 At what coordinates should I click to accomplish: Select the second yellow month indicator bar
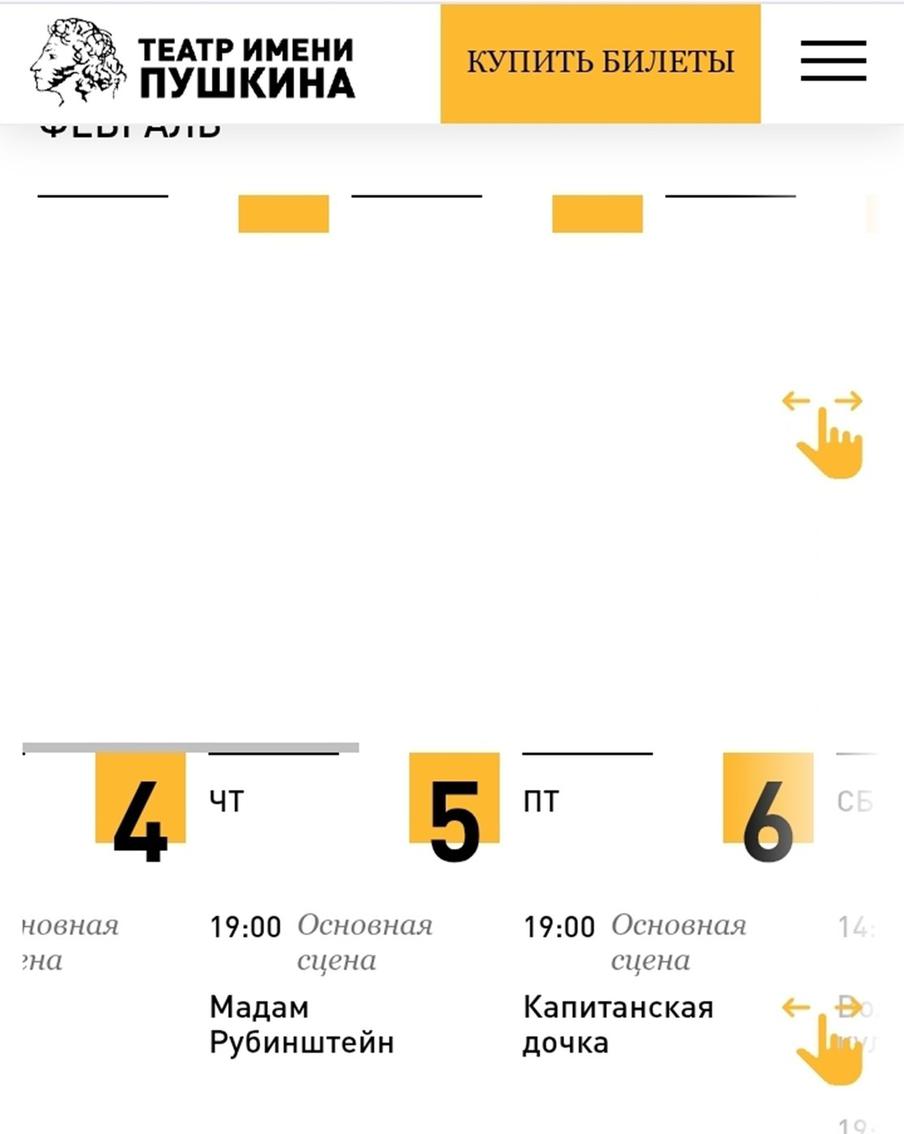click(x=597, y=213)
